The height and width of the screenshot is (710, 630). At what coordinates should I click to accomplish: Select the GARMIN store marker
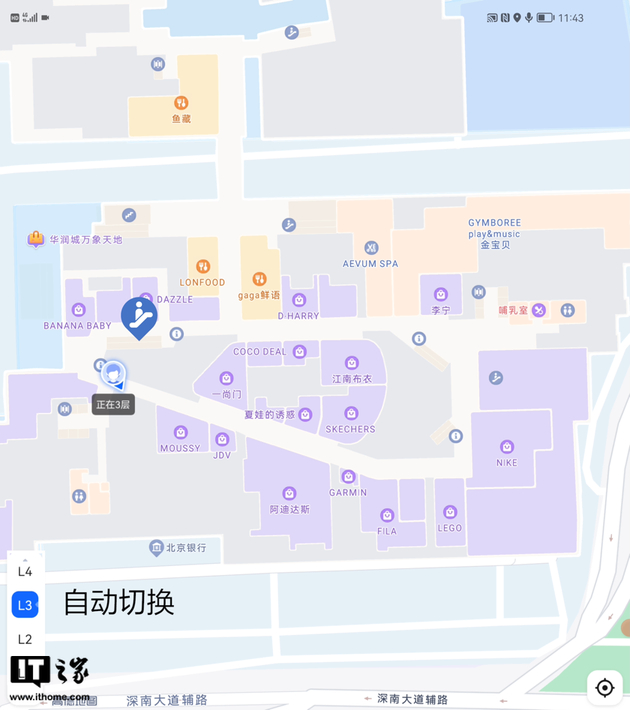coord(348,477)
